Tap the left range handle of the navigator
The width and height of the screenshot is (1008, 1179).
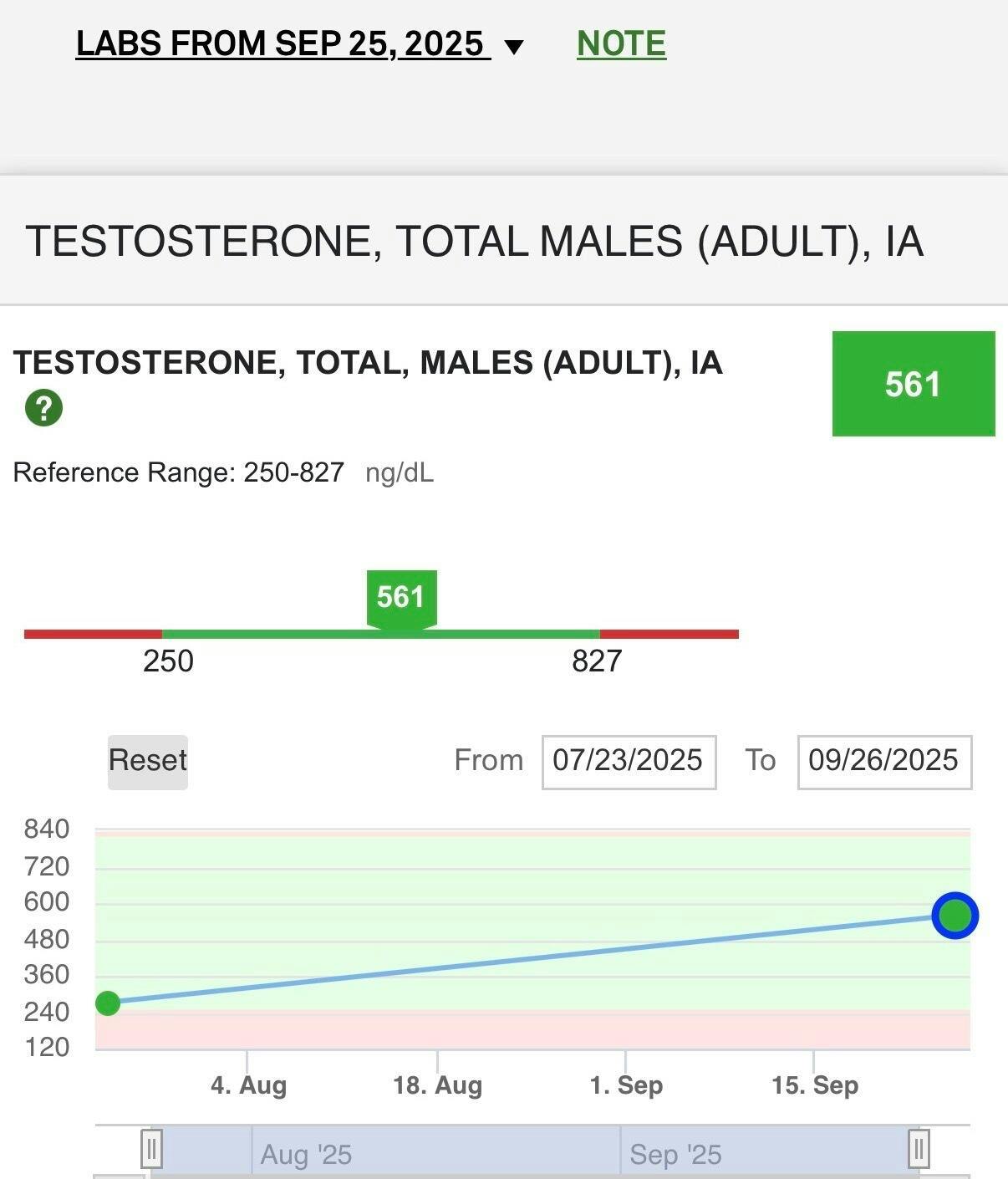pos(151,1149)
